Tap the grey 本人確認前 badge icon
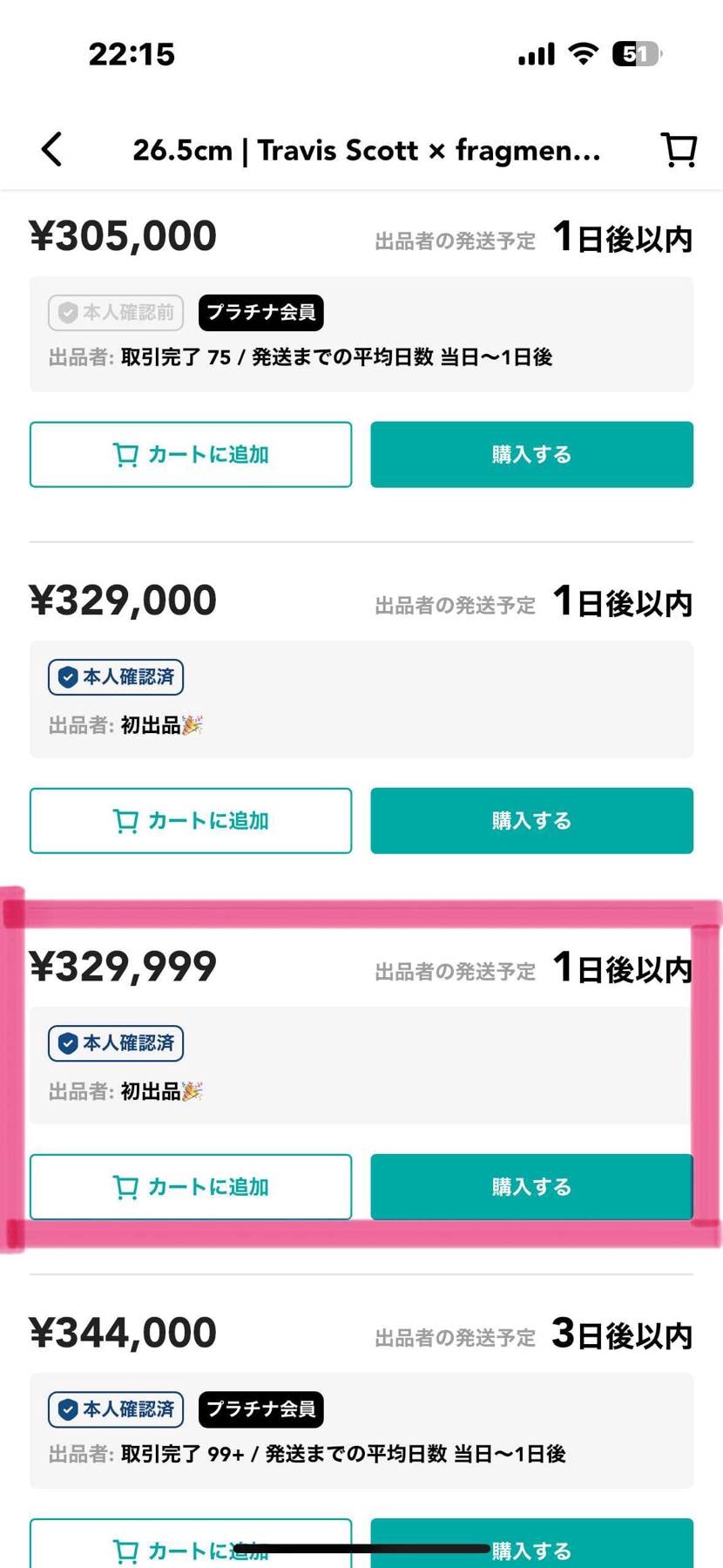 tap(69, 313)
